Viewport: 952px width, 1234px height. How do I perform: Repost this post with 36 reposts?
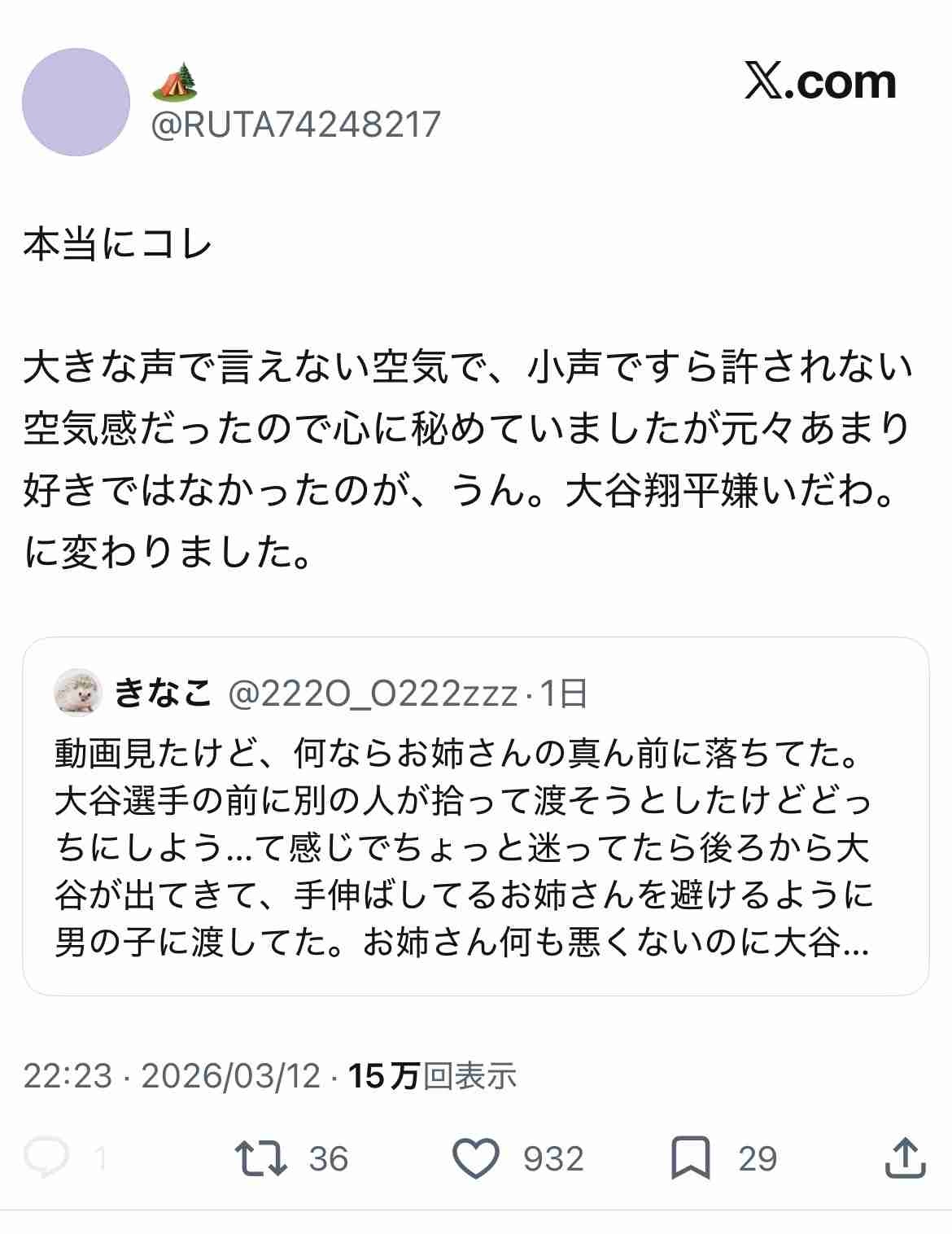[x=260, y=1158]
